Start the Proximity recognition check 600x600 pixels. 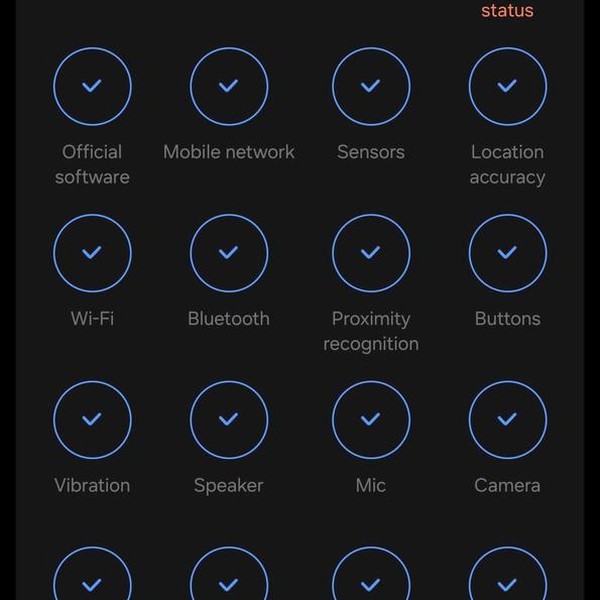[371, 254]
